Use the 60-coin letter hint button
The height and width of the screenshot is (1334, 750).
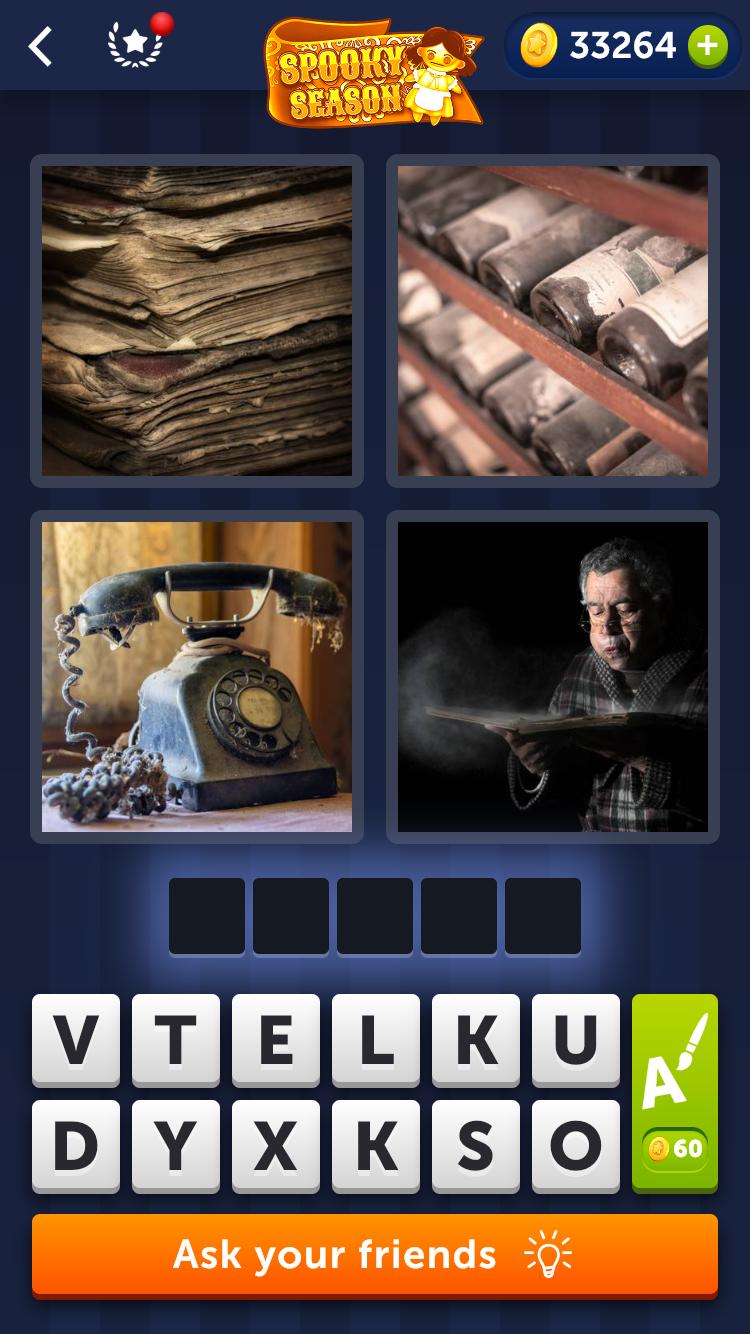tap(675, 1092)
